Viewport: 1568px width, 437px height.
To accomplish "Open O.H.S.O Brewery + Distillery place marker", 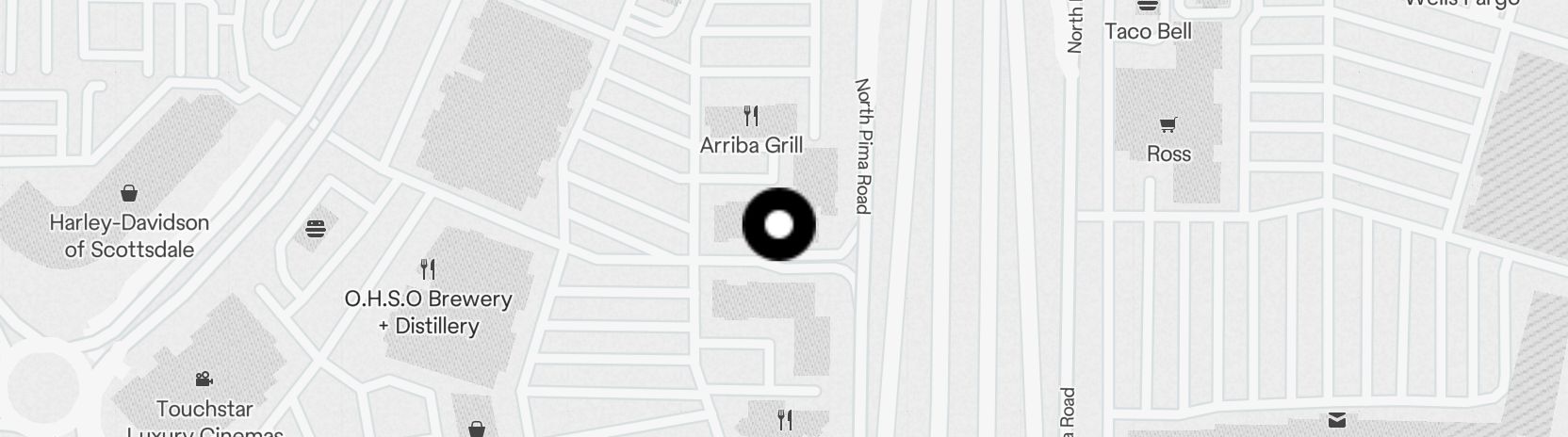I will pyautogui.click(x=428, y=270).
